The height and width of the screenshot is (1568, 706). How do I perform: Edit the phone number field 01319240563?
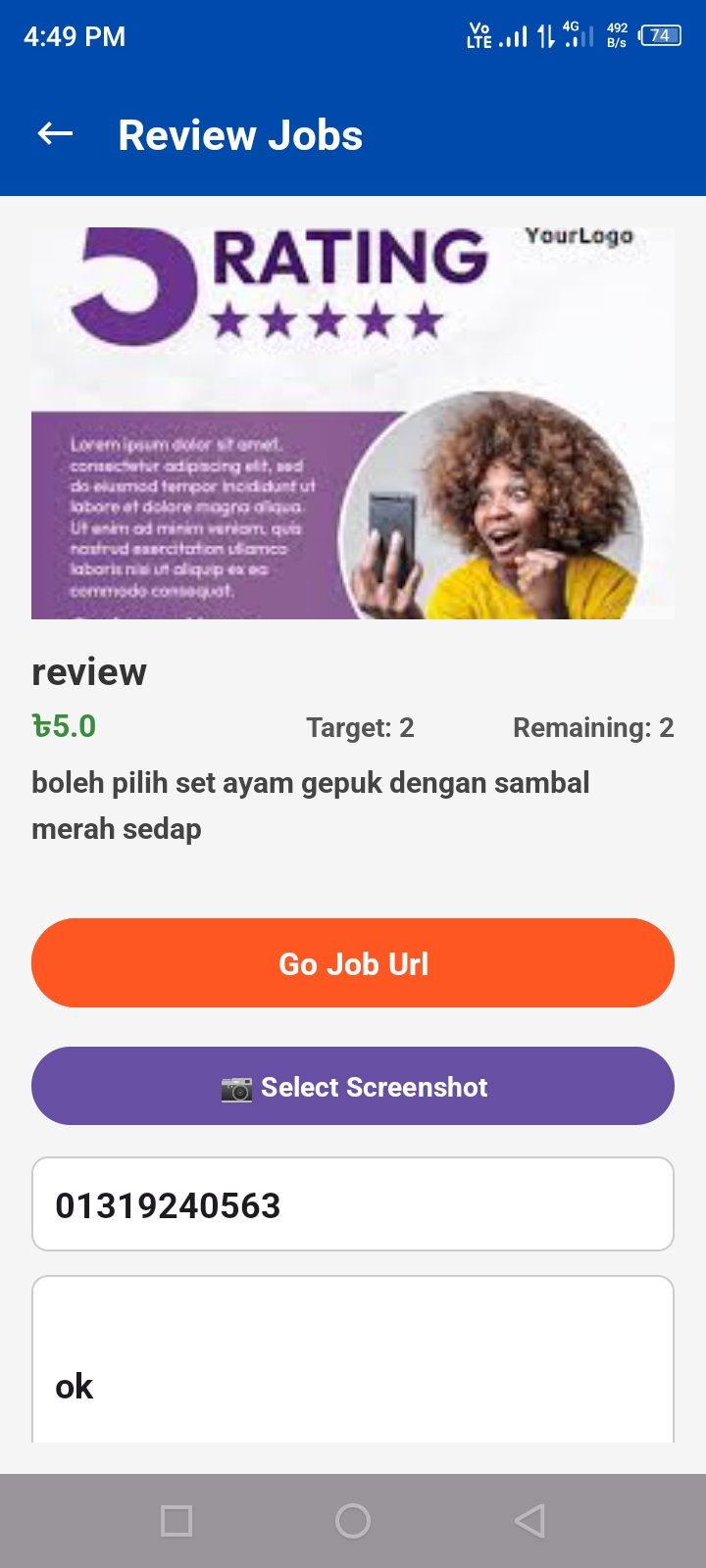353,1204
